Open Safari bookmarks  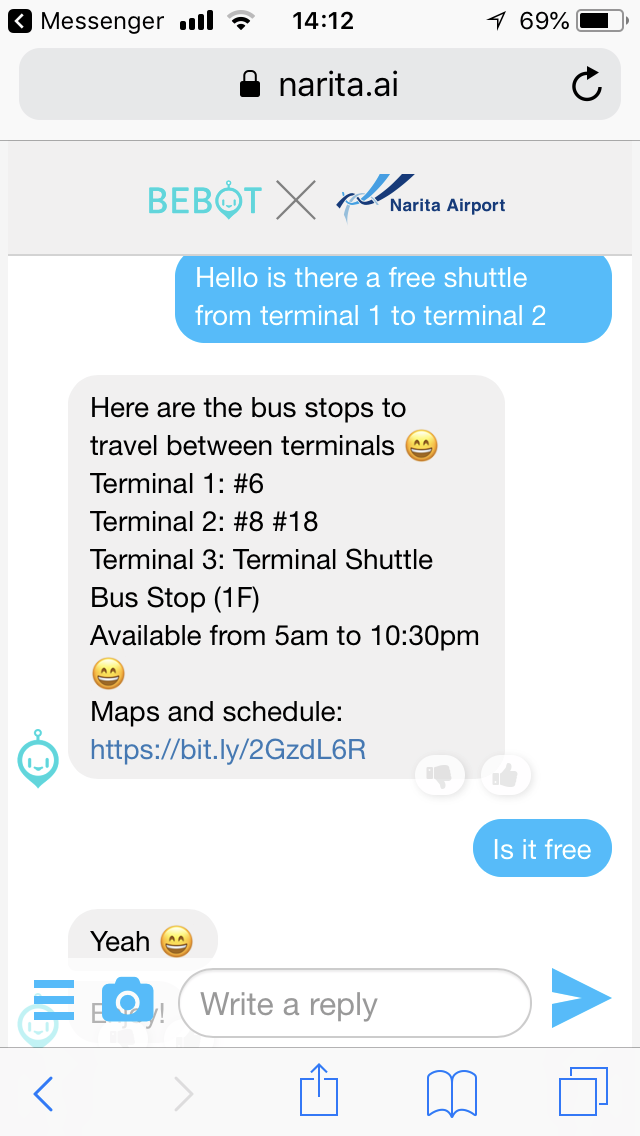(451, 1093)
